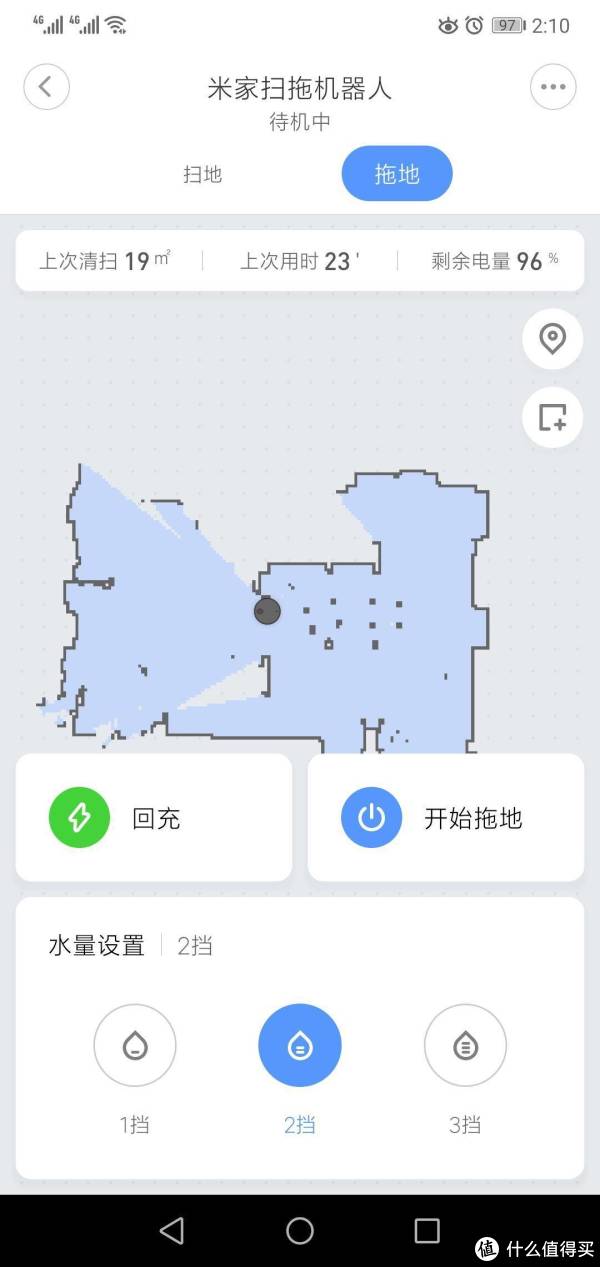This screenshot has height=1267, width=600.
Task: Open recent apps from the navigation bar
Action: point(427,1230)
